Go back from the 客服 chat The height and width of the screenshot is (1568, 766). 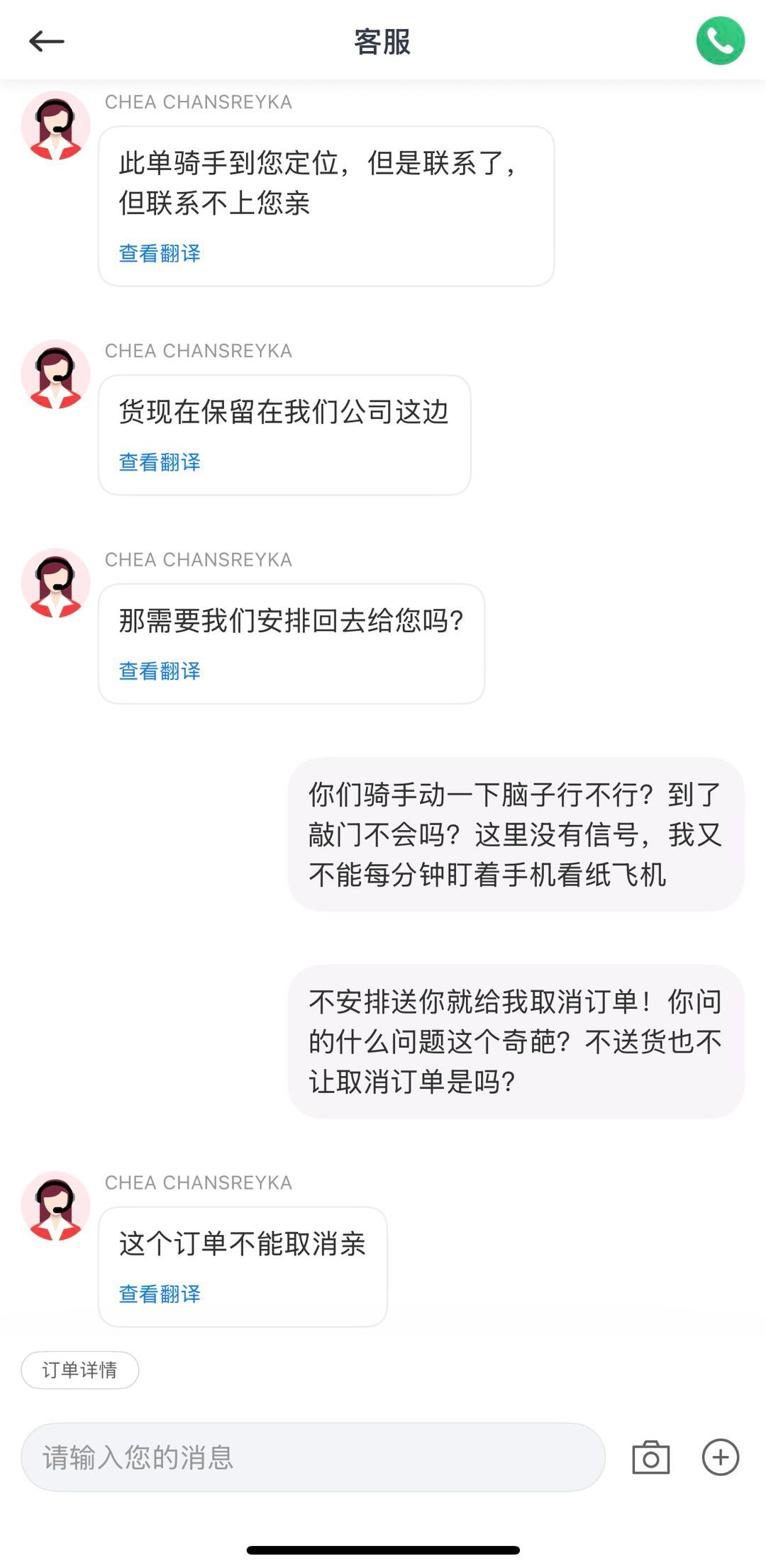47,42
